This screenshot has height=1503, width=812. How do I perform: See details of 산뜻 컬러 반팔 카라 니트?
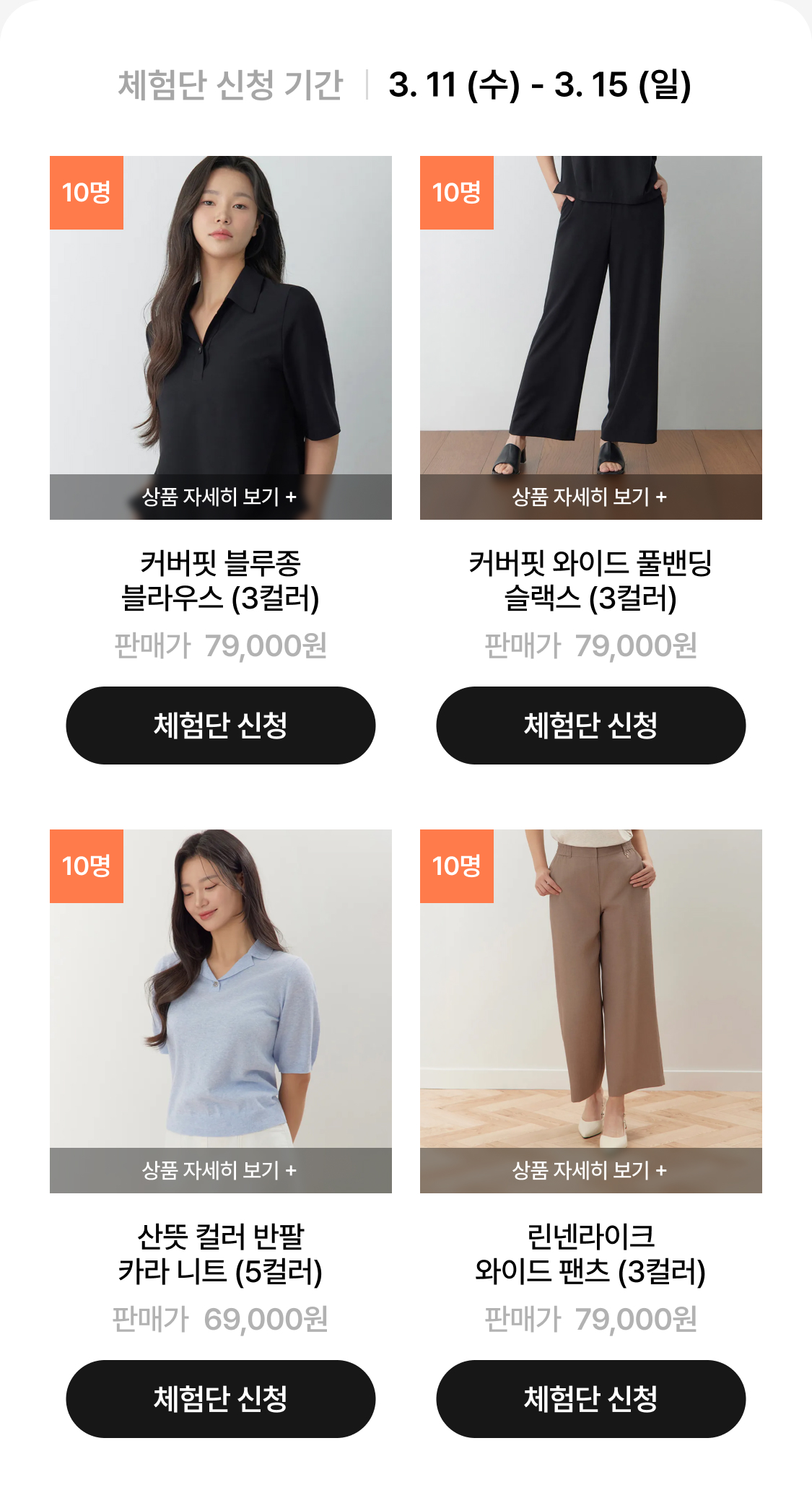[220, 1169]
